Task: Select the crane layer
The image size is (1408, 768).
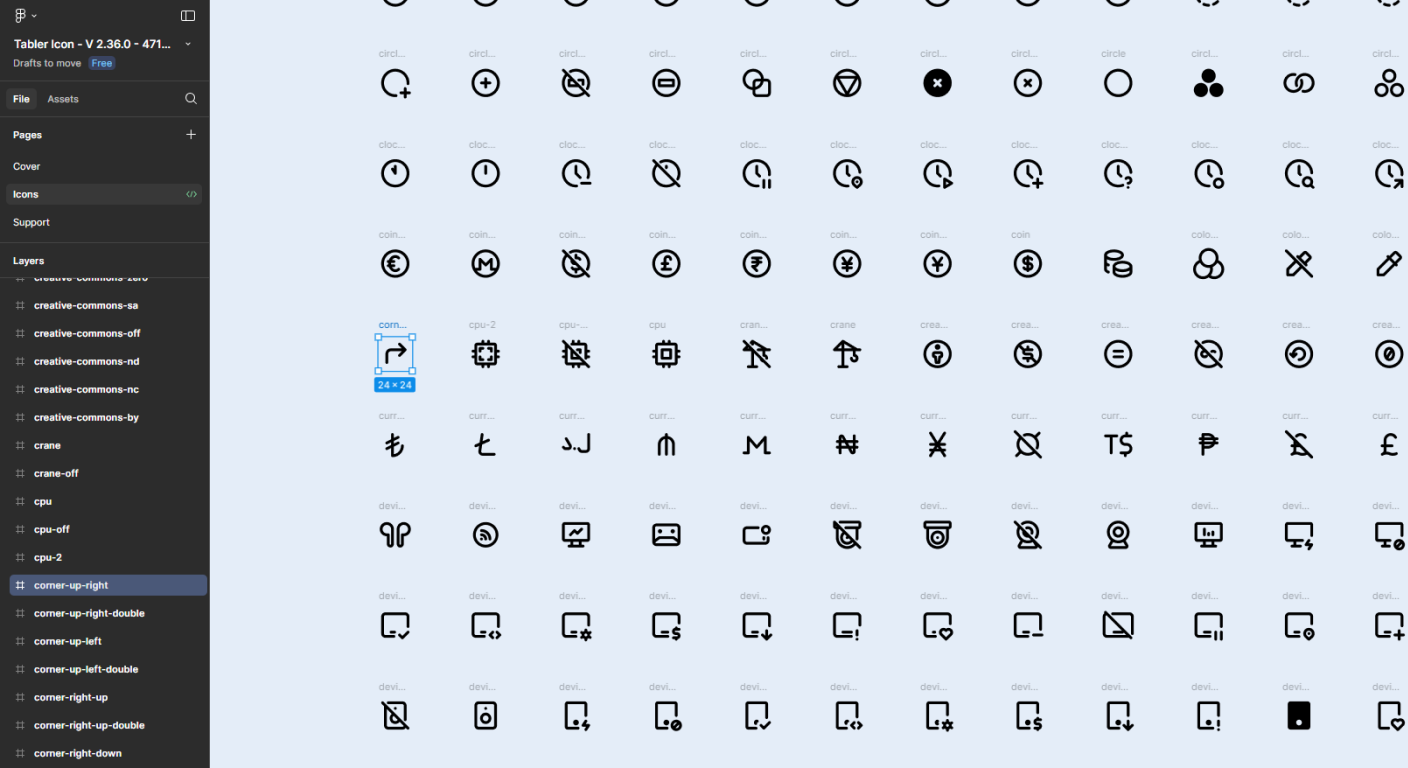Action: pos(47,446)
